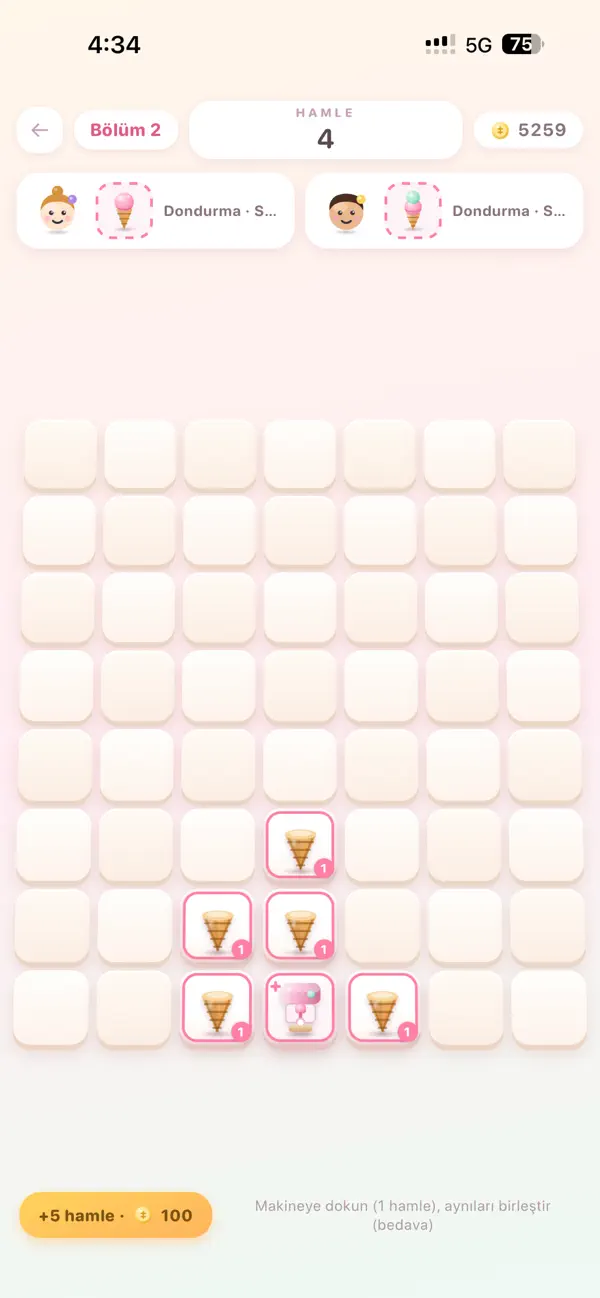Buy +5 hamle for 100 coins
Screen dimensions: 600x1298
tap(116, 1215)
